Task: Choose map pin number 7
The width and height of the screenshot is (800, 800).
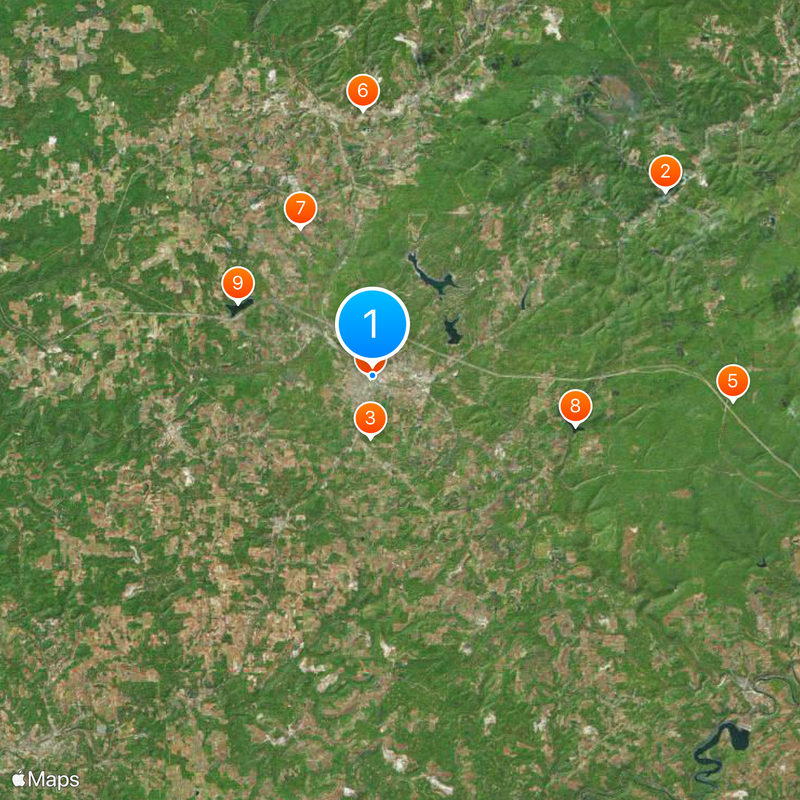Action: pos(299,209)
